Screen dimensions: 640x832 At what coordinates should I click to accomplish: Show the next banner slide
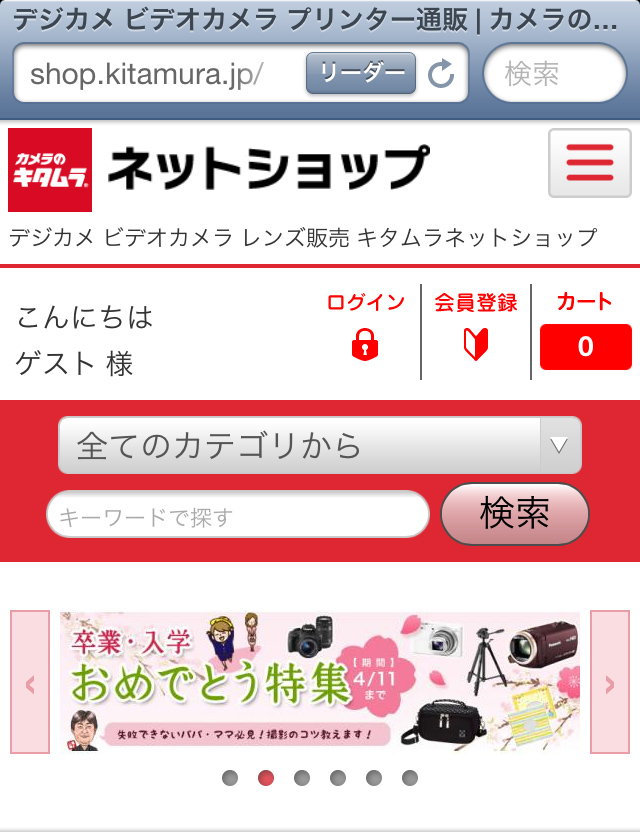pyautogui.click(x=610, y=682)
